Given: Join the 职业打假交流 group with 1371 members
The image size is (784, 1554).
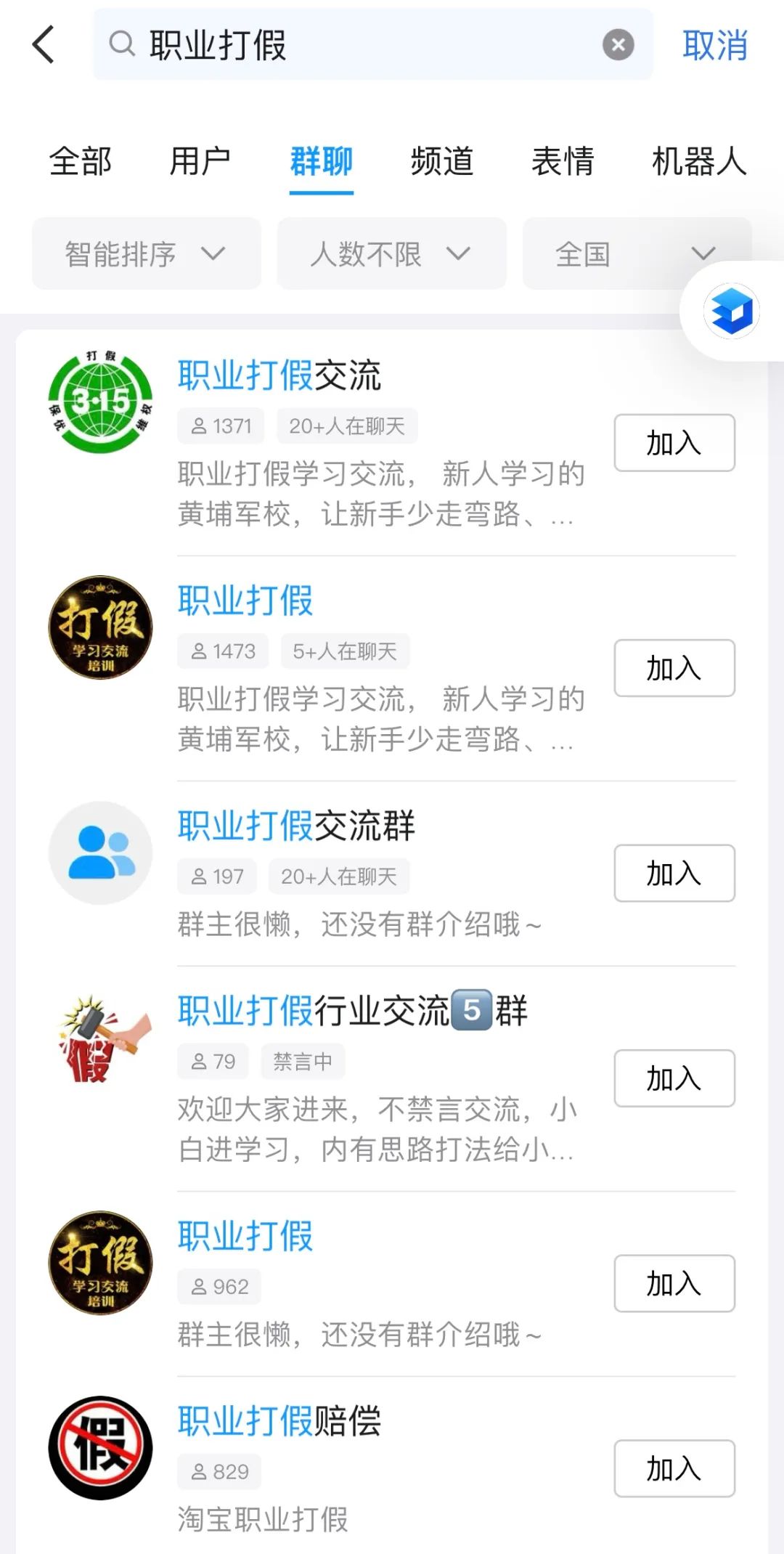Looking at the screenshot, I should 674,443.
